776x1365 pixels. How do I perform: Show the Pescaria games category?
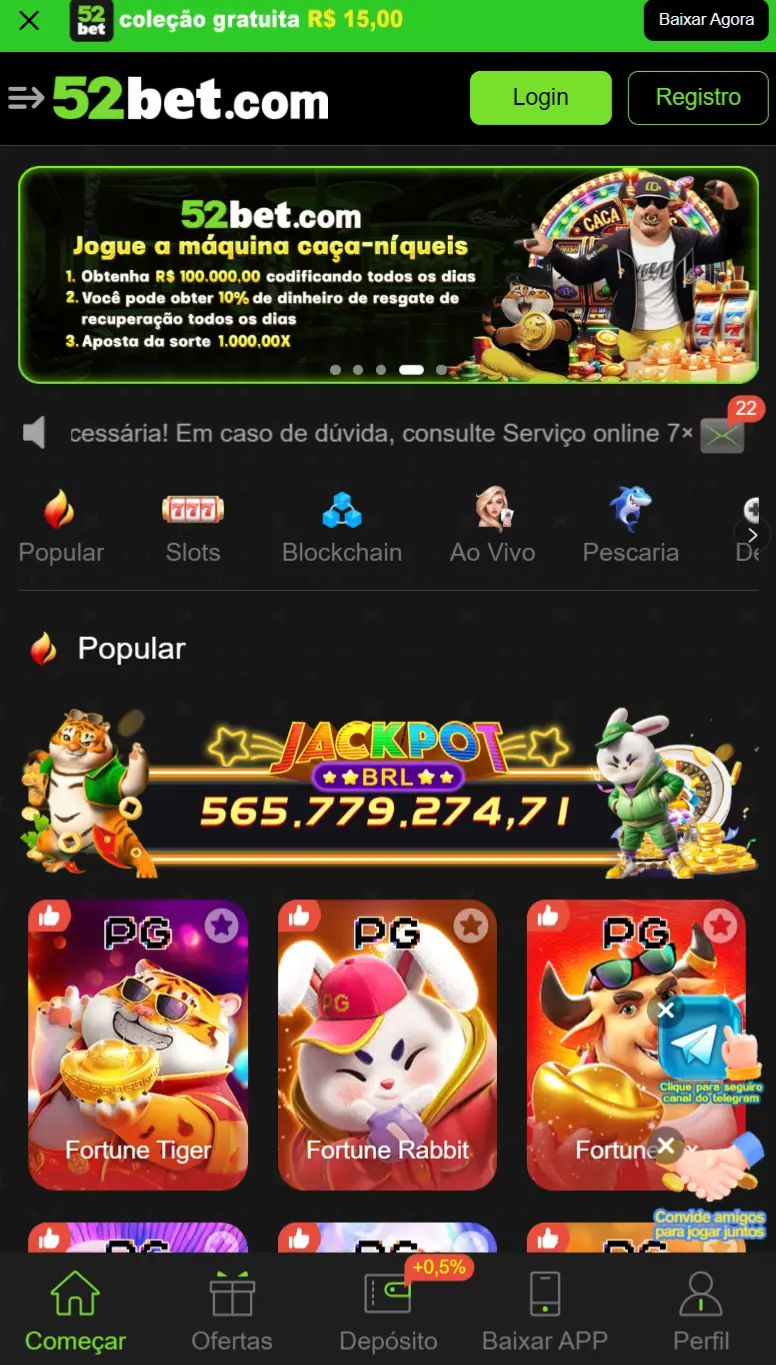pos(631,528)
